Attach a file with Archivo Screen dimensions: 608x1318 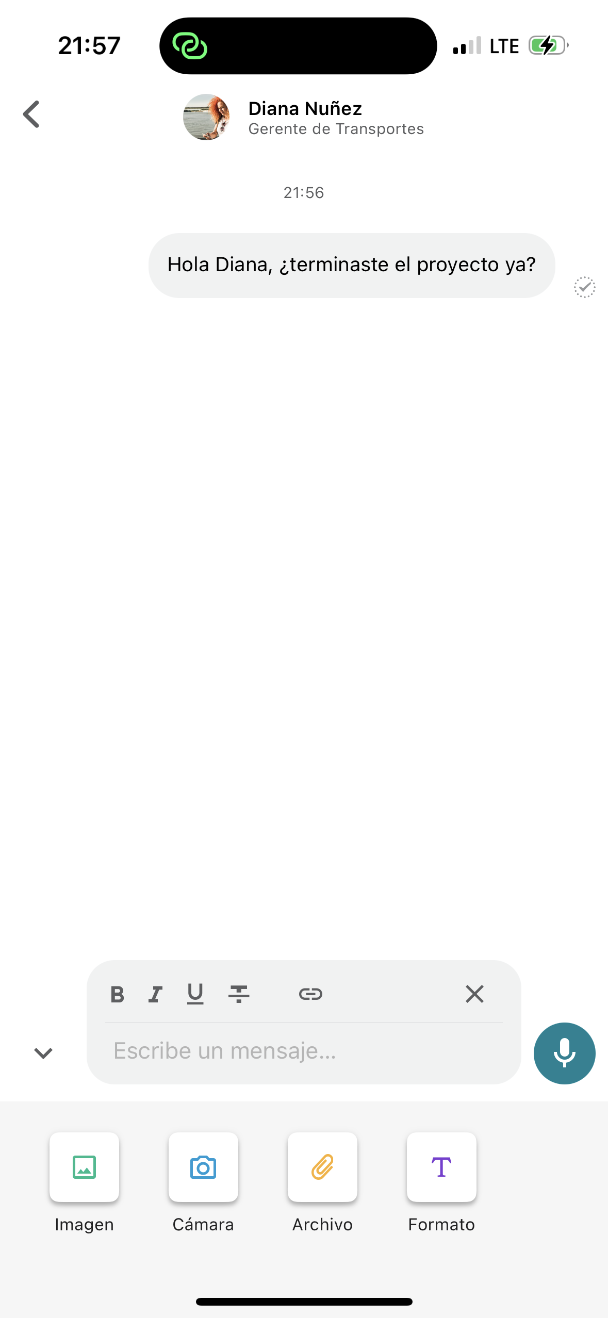pos(322,1167)
